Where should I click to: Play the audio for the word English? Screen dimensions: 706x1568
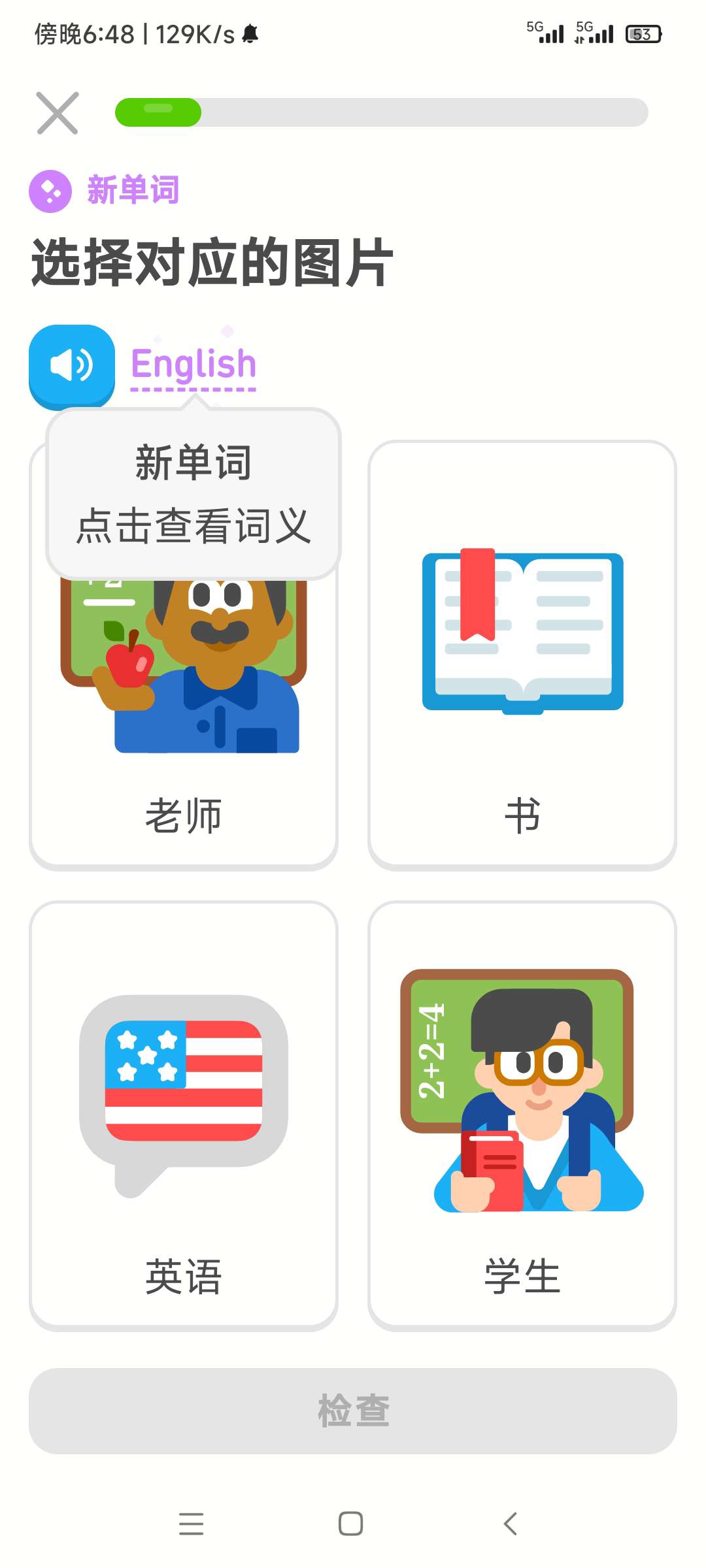coord(72,365)
